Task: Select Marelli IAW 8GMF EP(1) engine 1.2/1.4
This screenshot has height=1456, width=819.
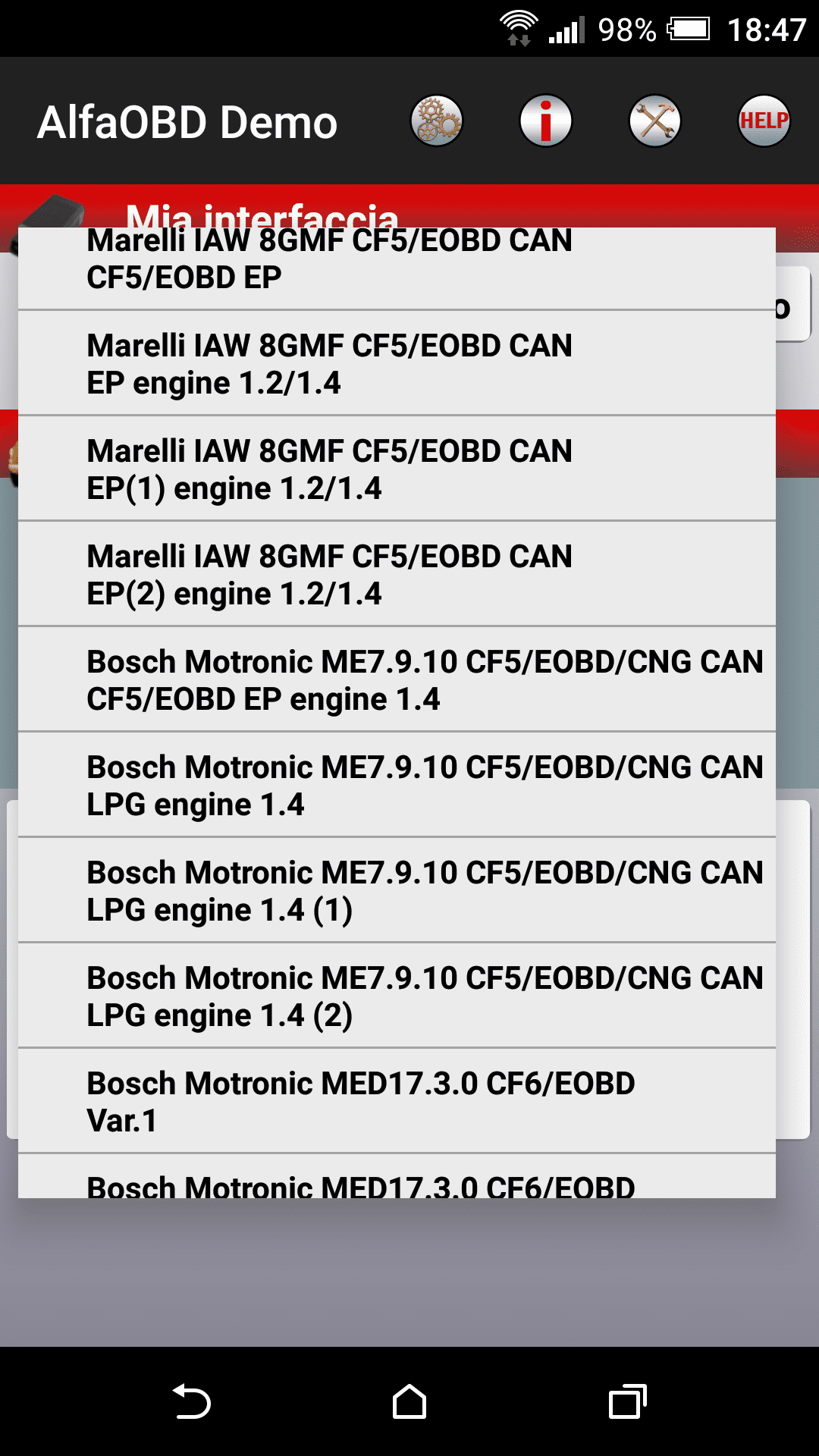Action: pos(397,469)
